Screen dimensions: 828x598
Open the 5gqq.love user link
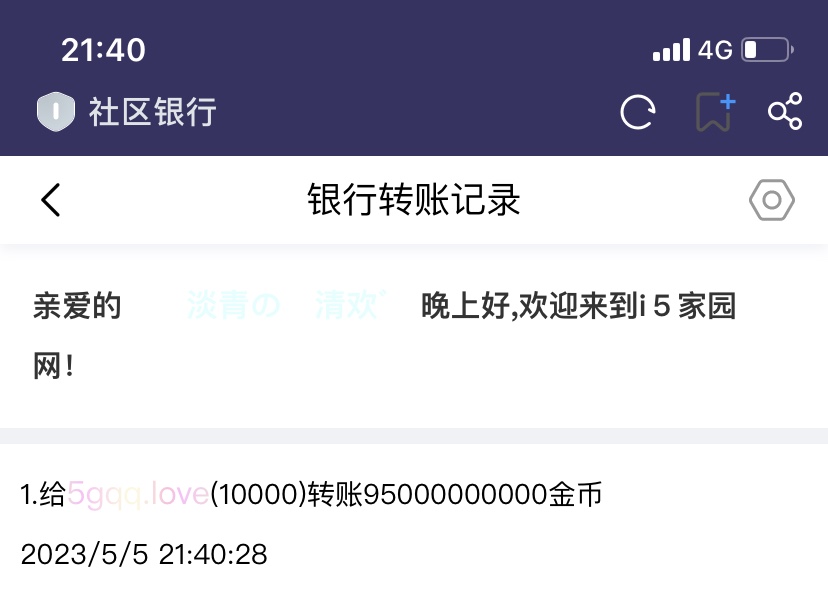[138, 494]
